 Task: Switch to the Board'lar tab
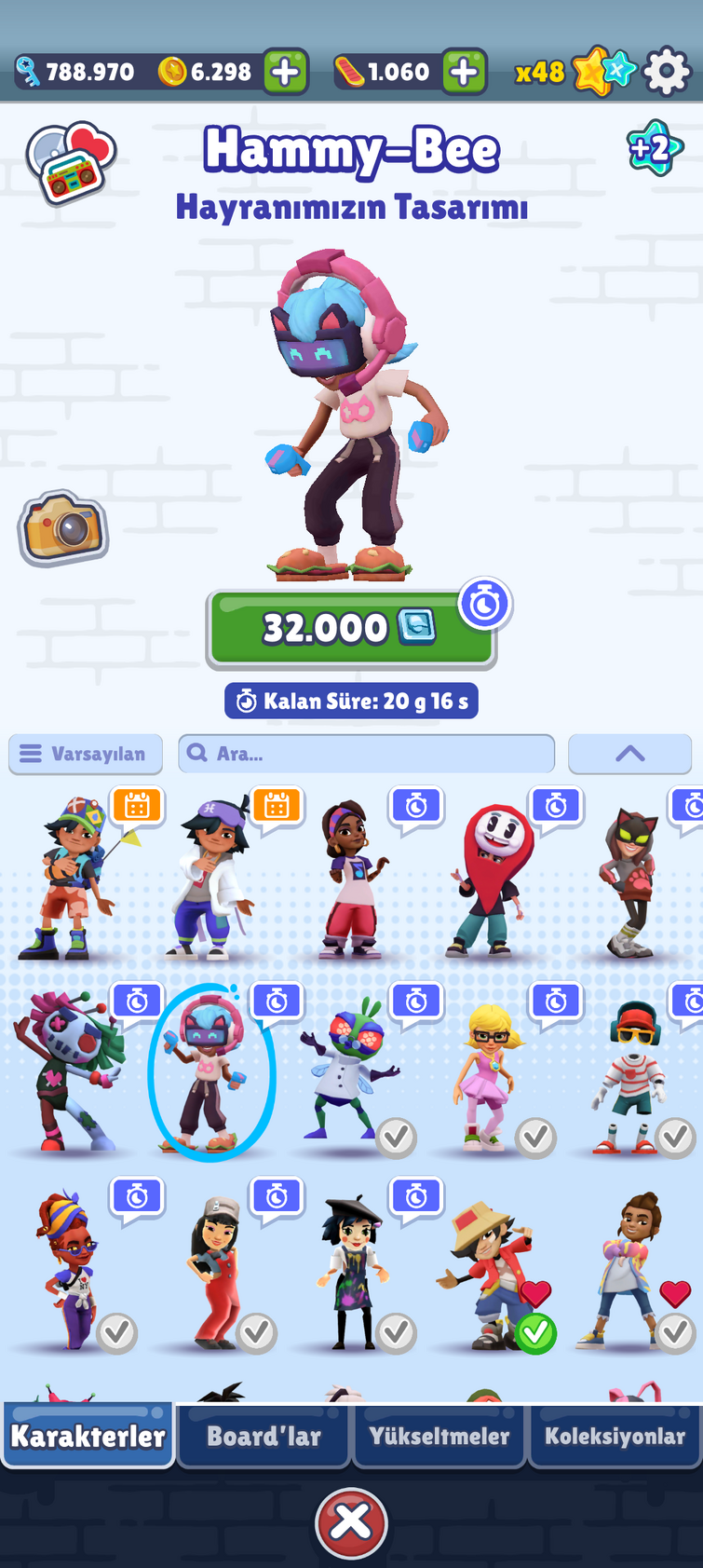click(x=264, y=1436)
